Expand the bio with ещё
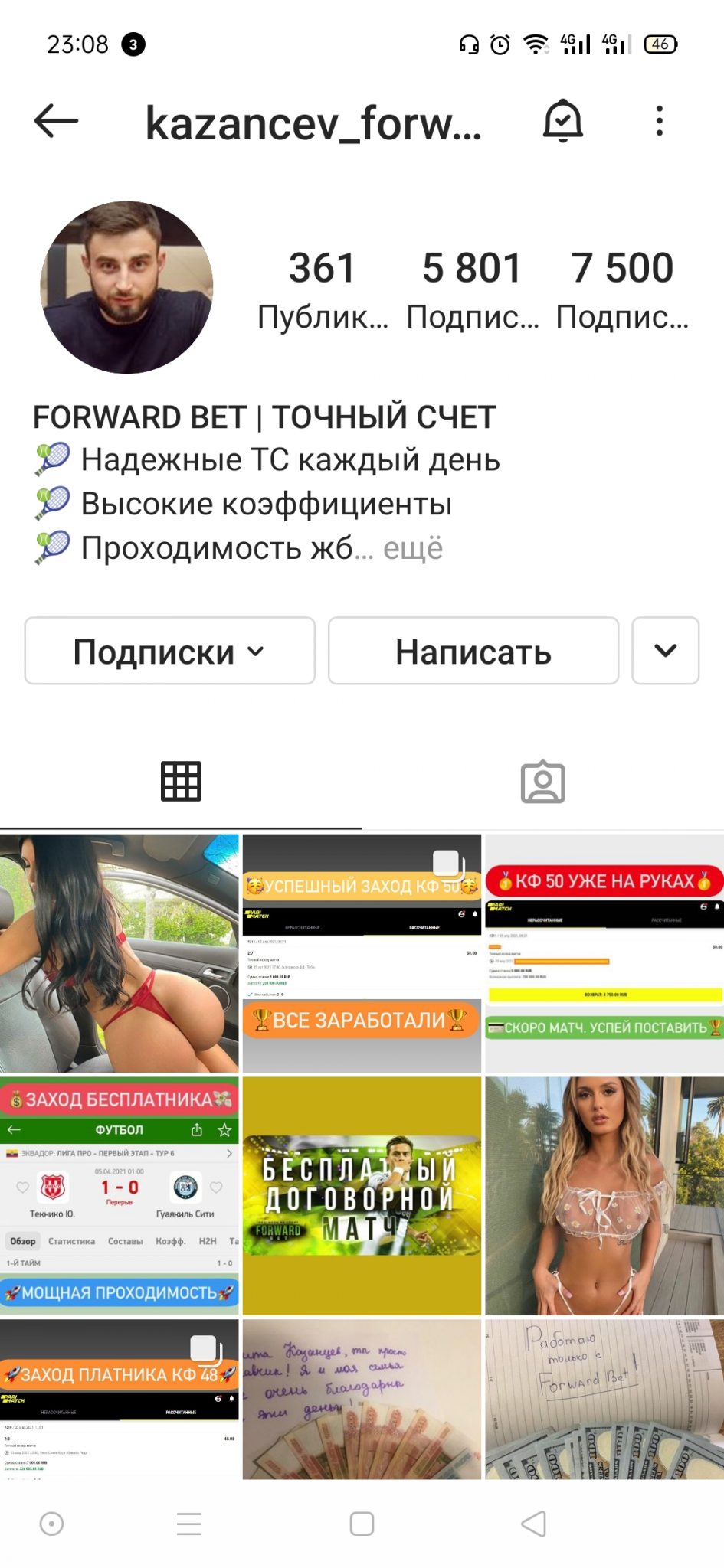 click(x=413, y=548)
